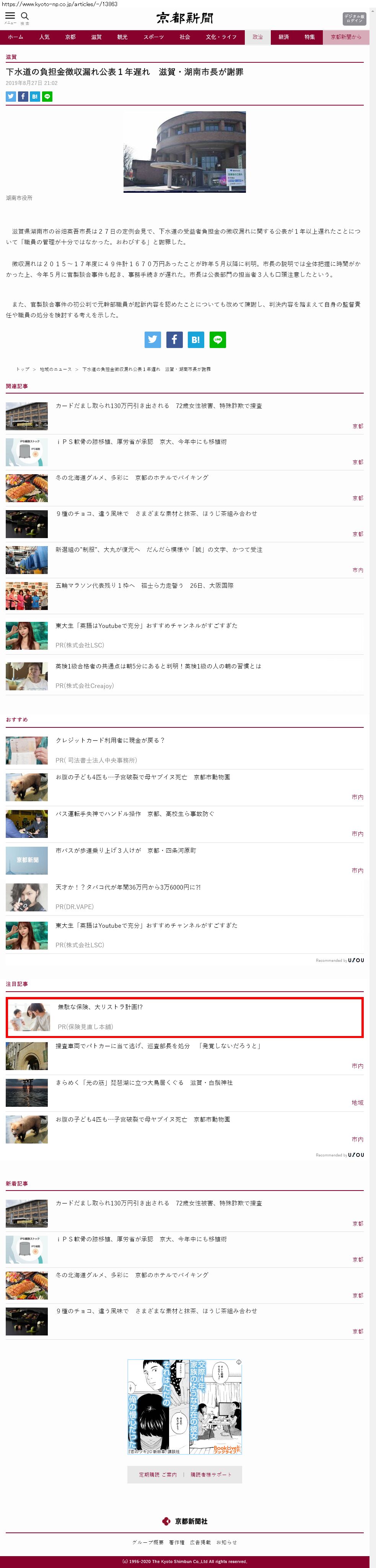
Task: Read the 新選組の"制服"、大丸が復元へ article
Action: tap(159, 550)
